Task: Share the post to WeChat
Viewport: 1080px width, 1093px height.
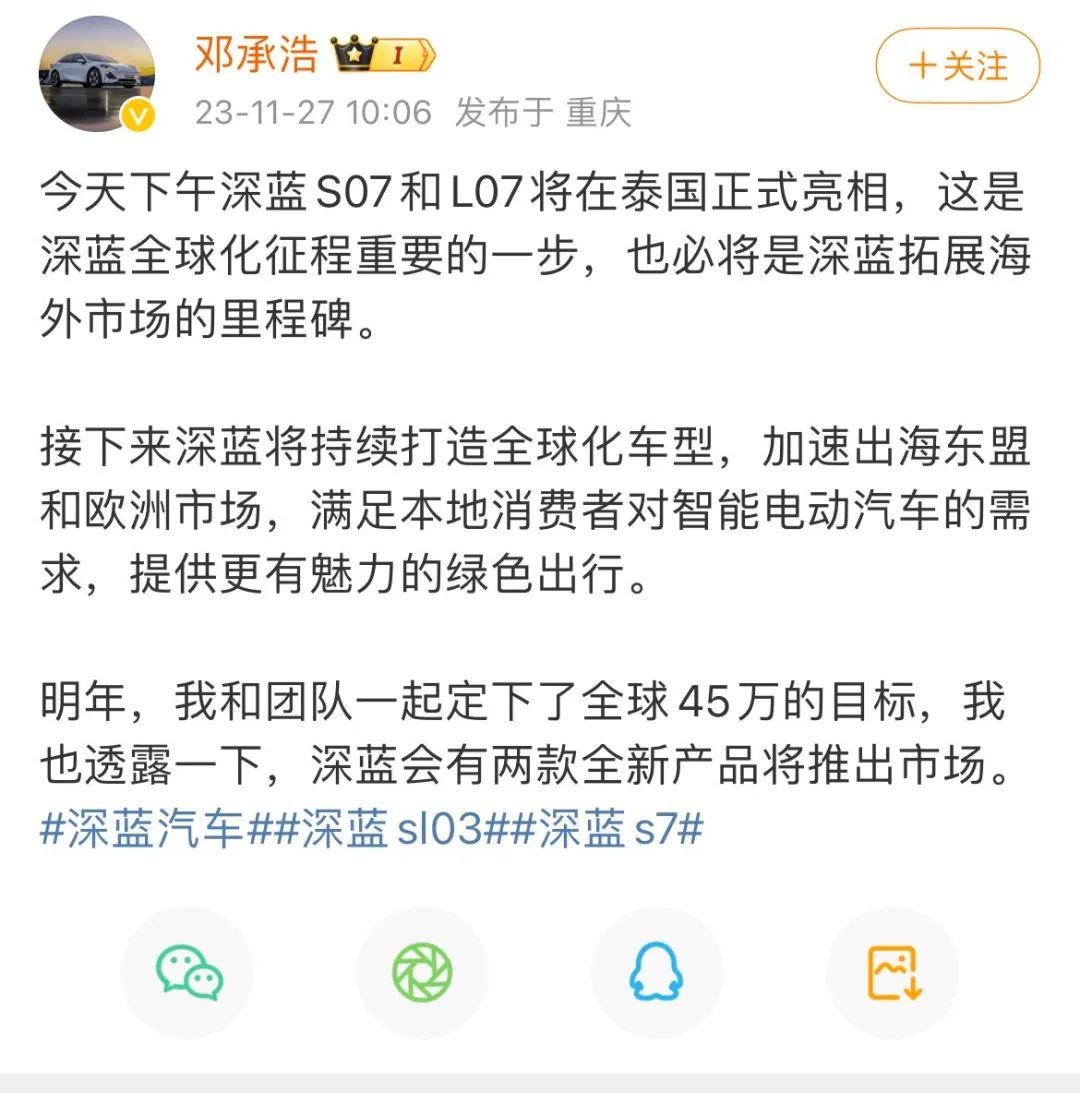Action: 188,973
